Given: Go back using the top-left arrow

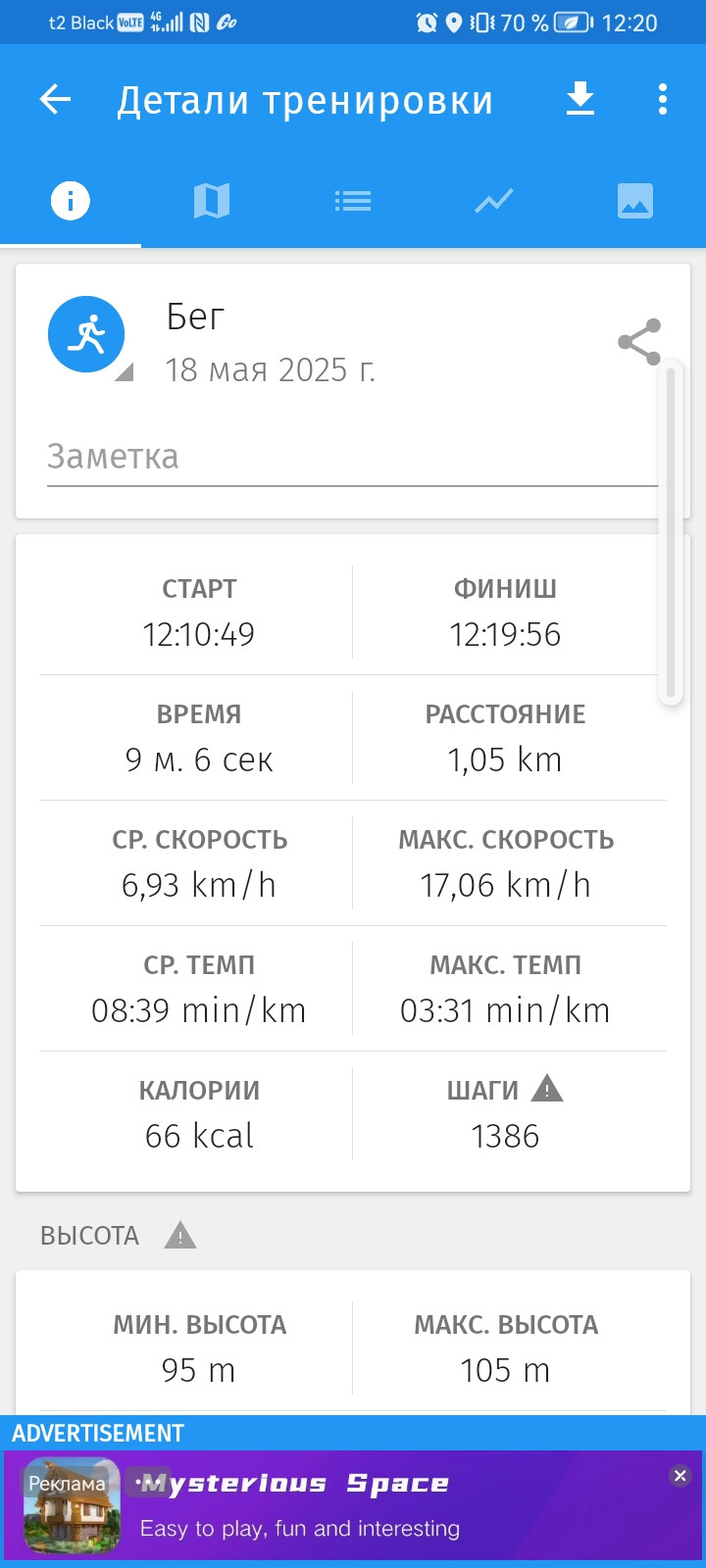Looking at the screenshot, I should (x=55, y=99).
